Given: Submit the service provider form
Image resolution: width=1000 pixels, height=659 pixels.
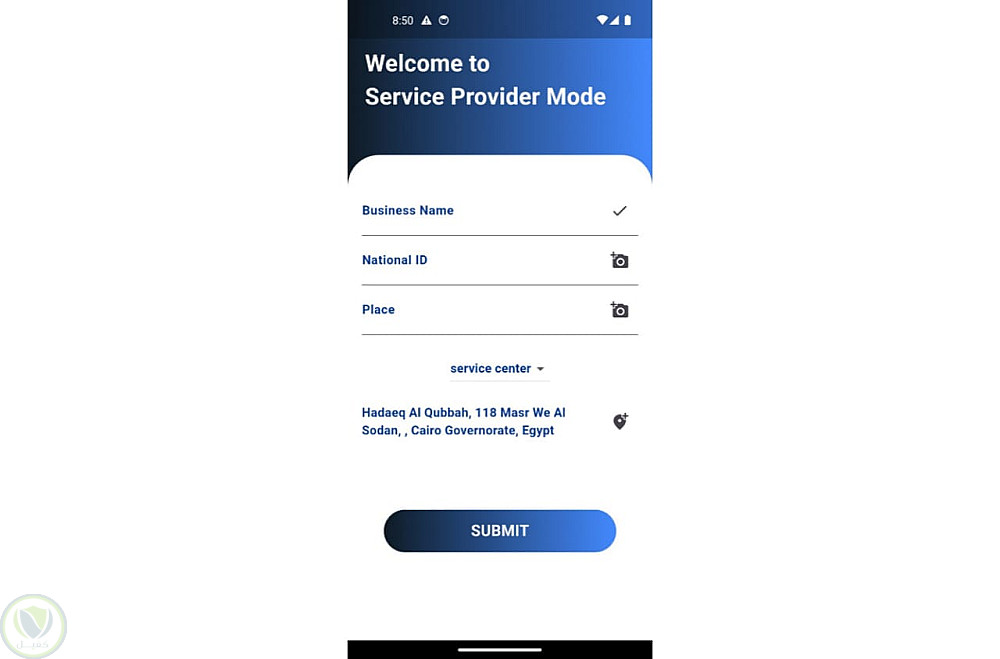Looking at the screenshot, I should [x=500, y=531].
